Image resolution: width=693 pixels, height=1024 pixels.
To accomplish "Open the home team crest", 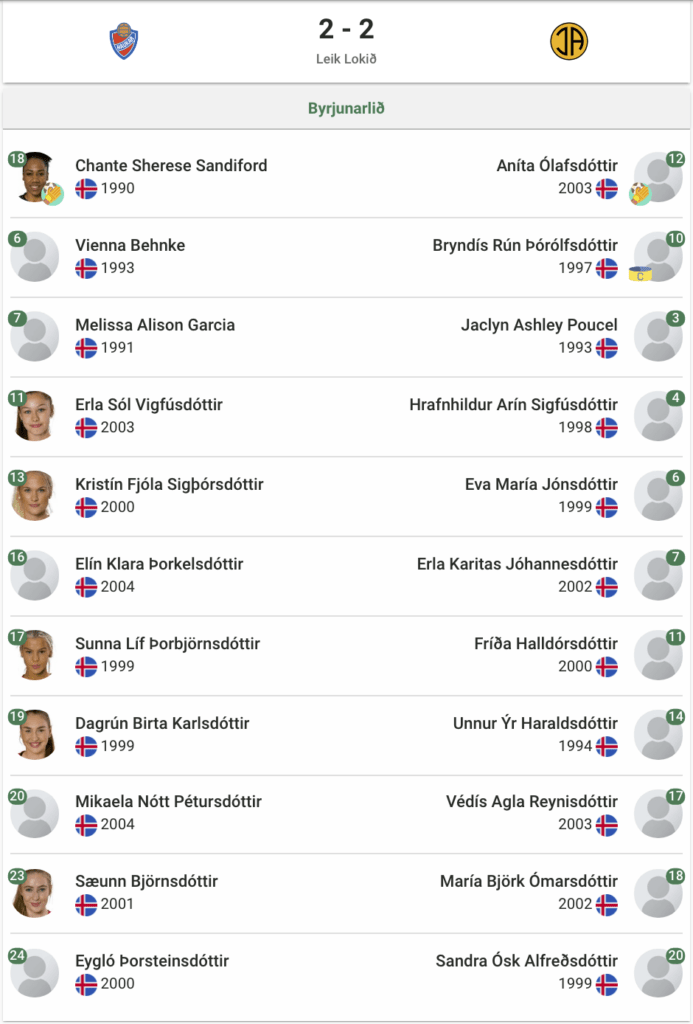I will (123, 41).
